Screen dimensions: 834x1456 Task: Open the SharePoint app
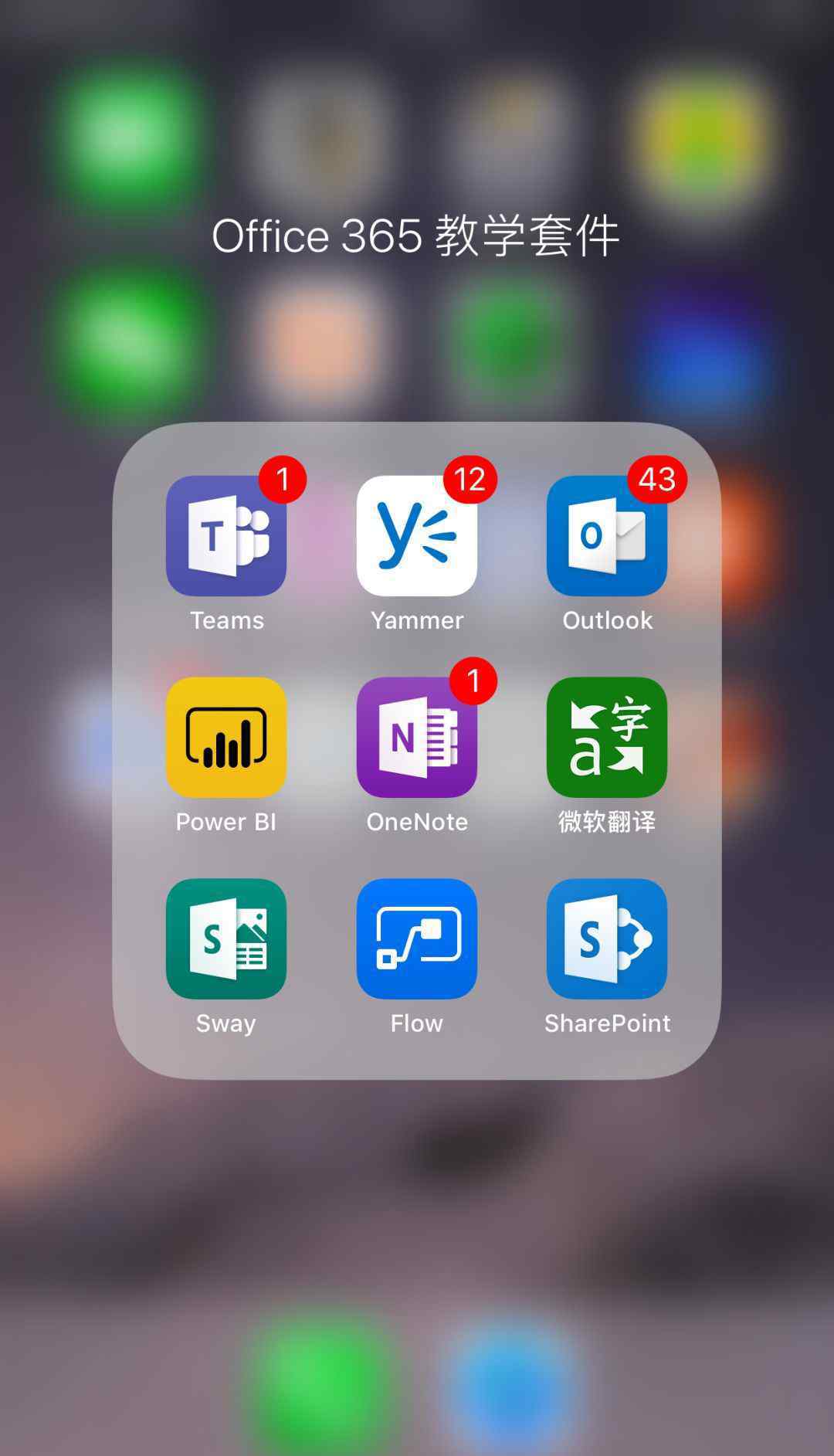pos(607,938)
